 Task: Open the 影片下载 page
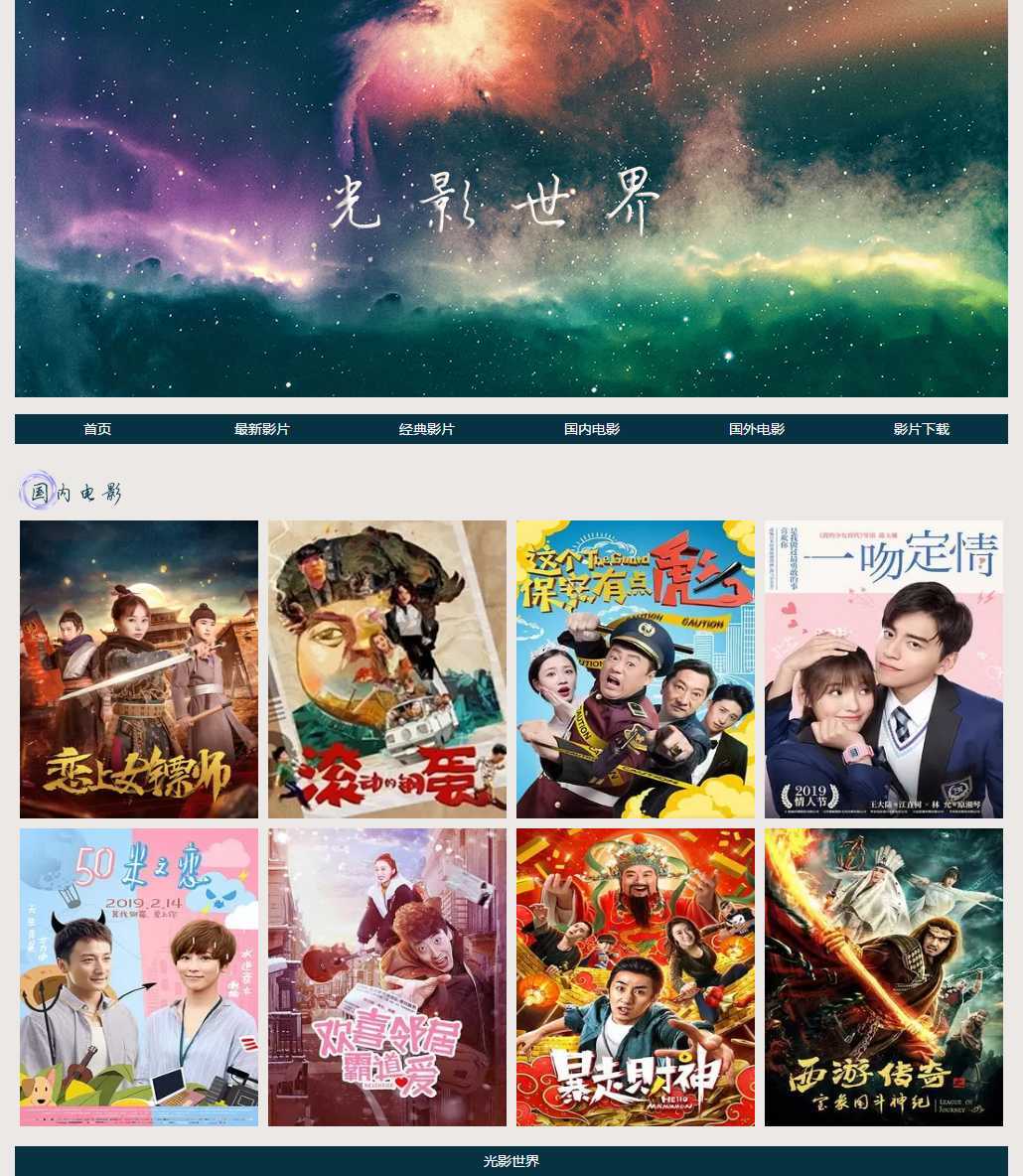tap(922, 429)
